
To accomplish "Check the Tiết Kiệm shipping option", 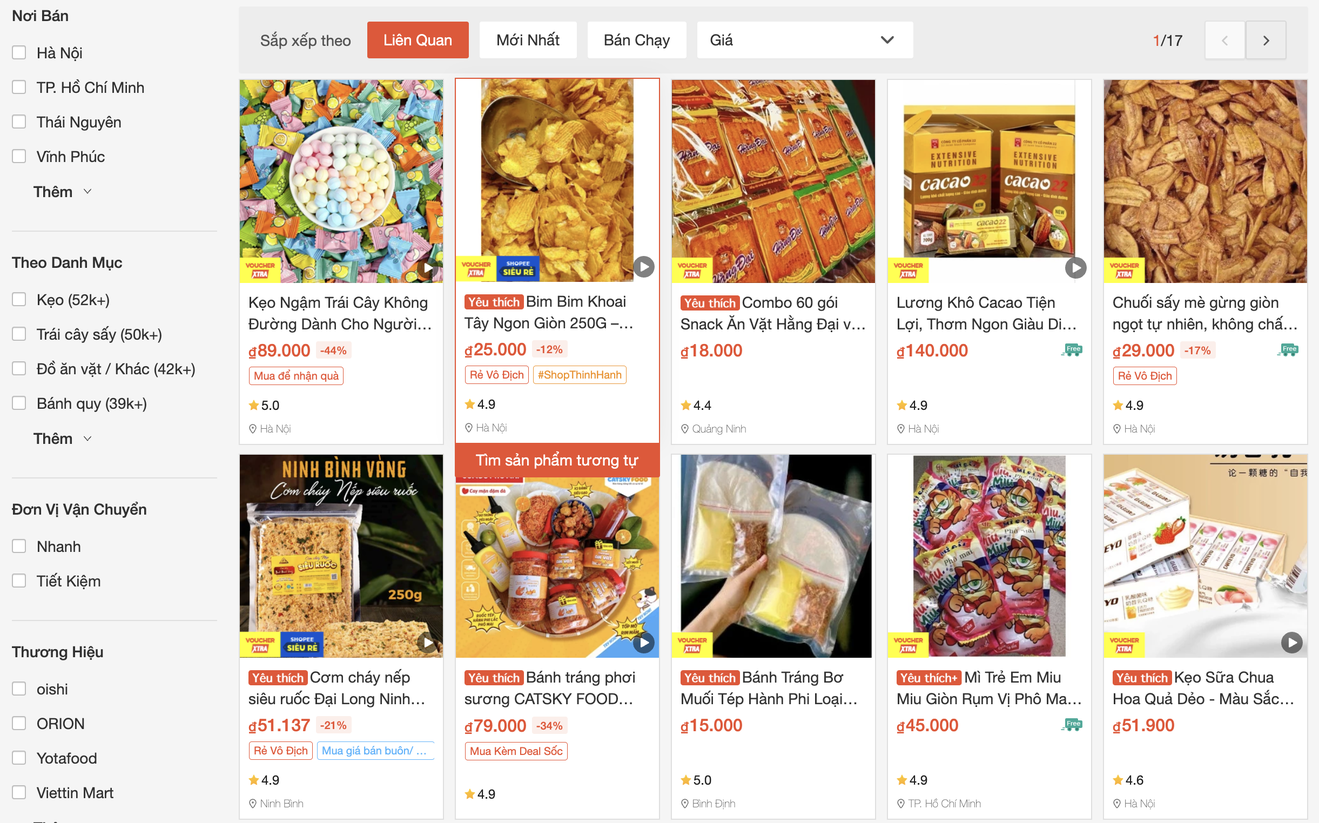I will pyautogui.click(x=19, y=581).
